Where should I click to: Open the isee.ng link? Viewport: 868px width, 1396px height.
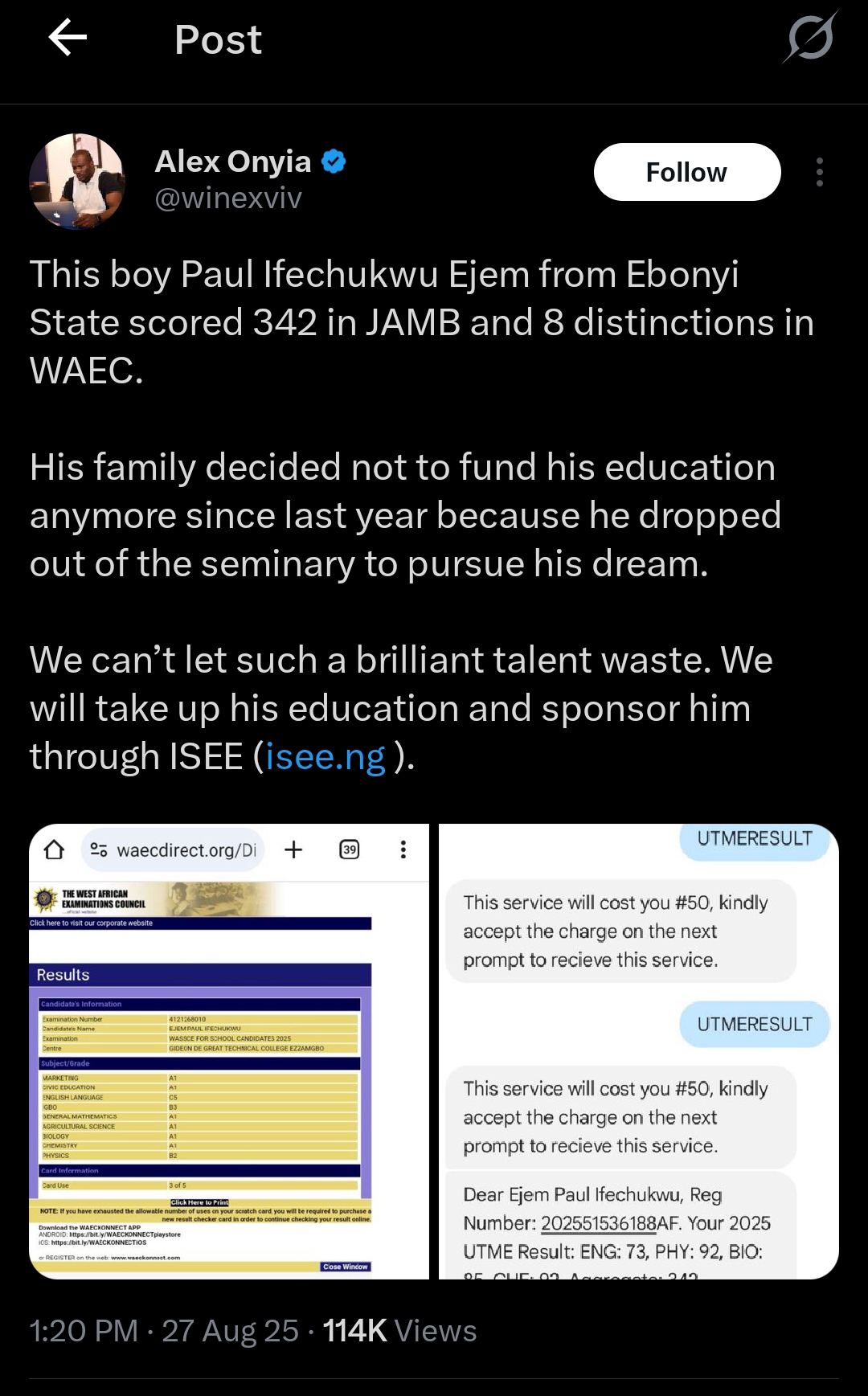(325, 757)
